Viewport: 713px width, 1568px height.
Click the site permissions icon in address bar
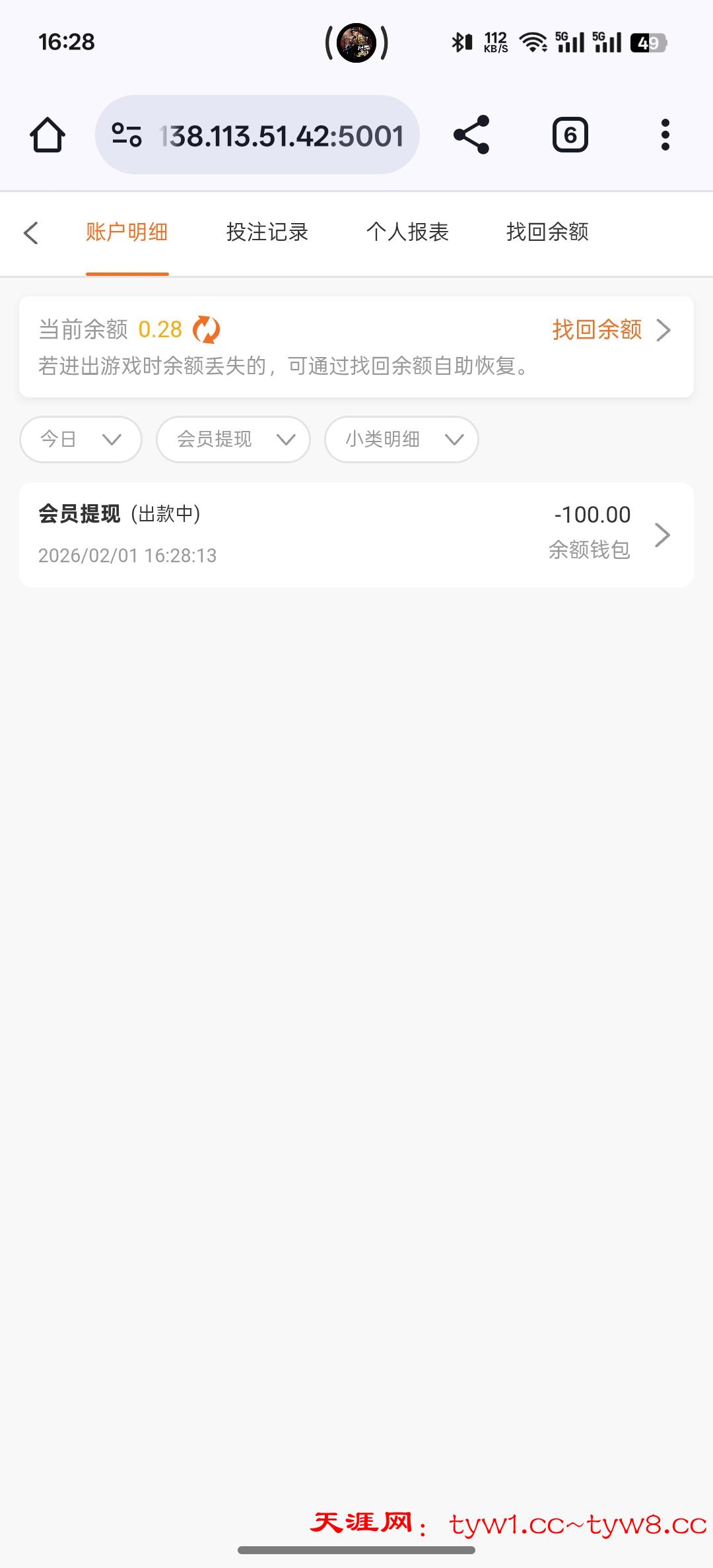coord(127,135)
